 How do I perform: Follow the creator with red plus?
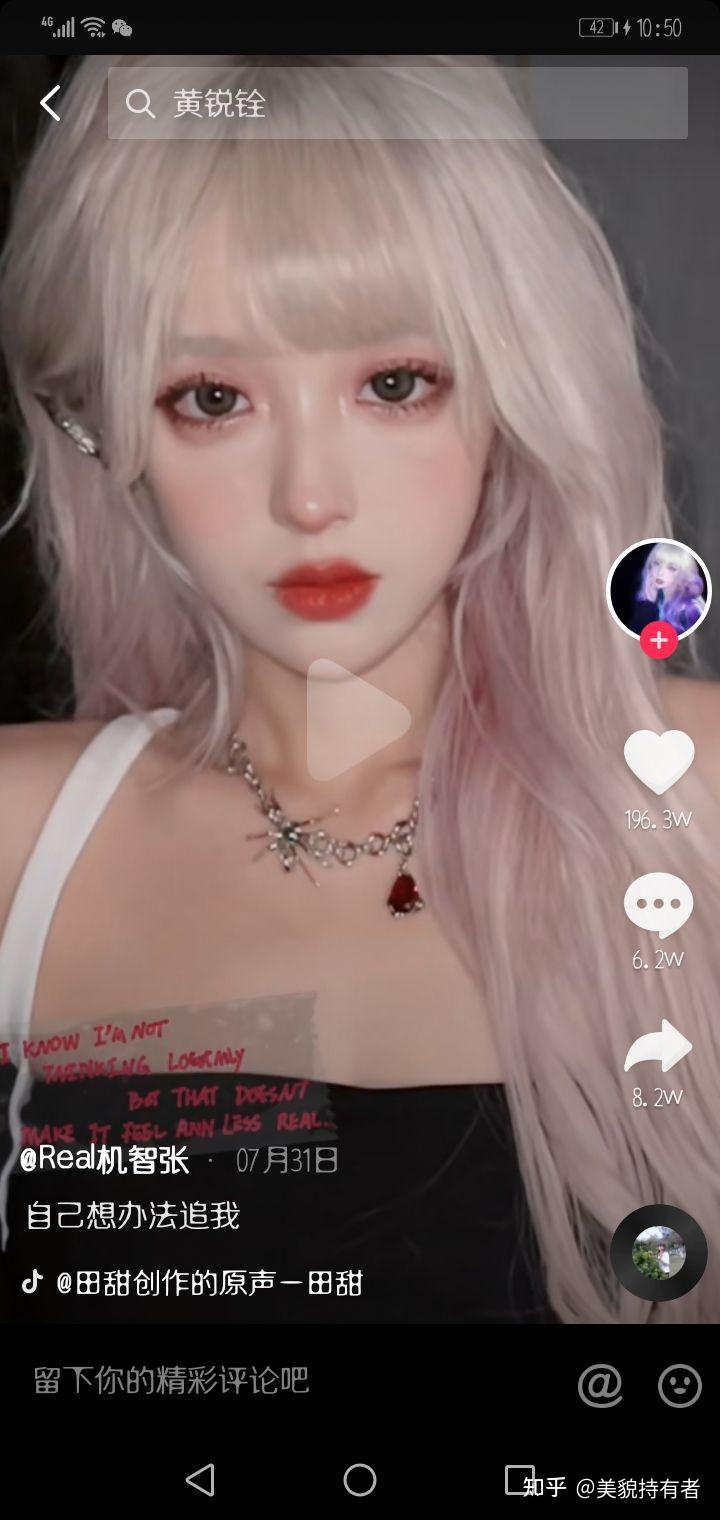(x=658, y=640)
